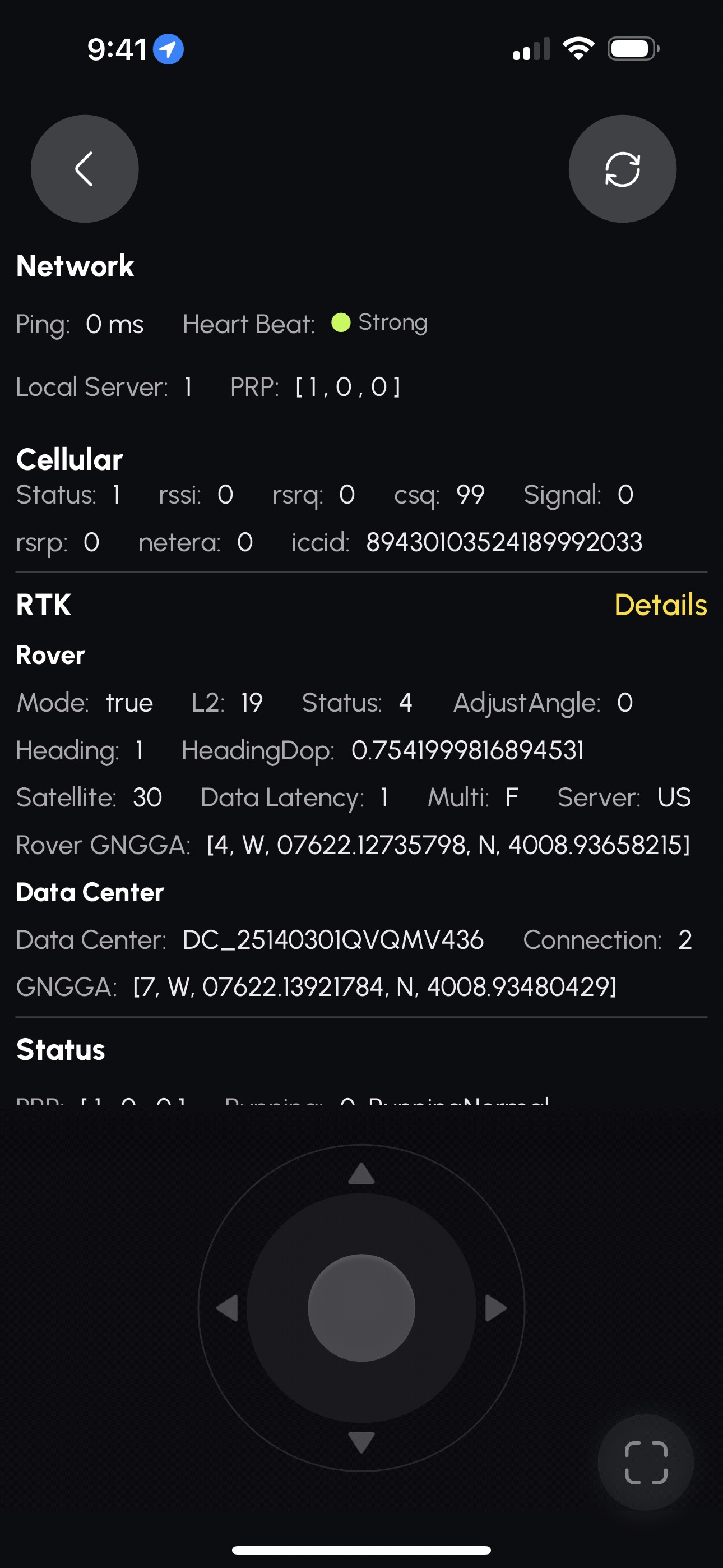This screenshot has width=723, height=1568.
Task: Tap the joystick center knob
Action: click(x=361, y=1307)
